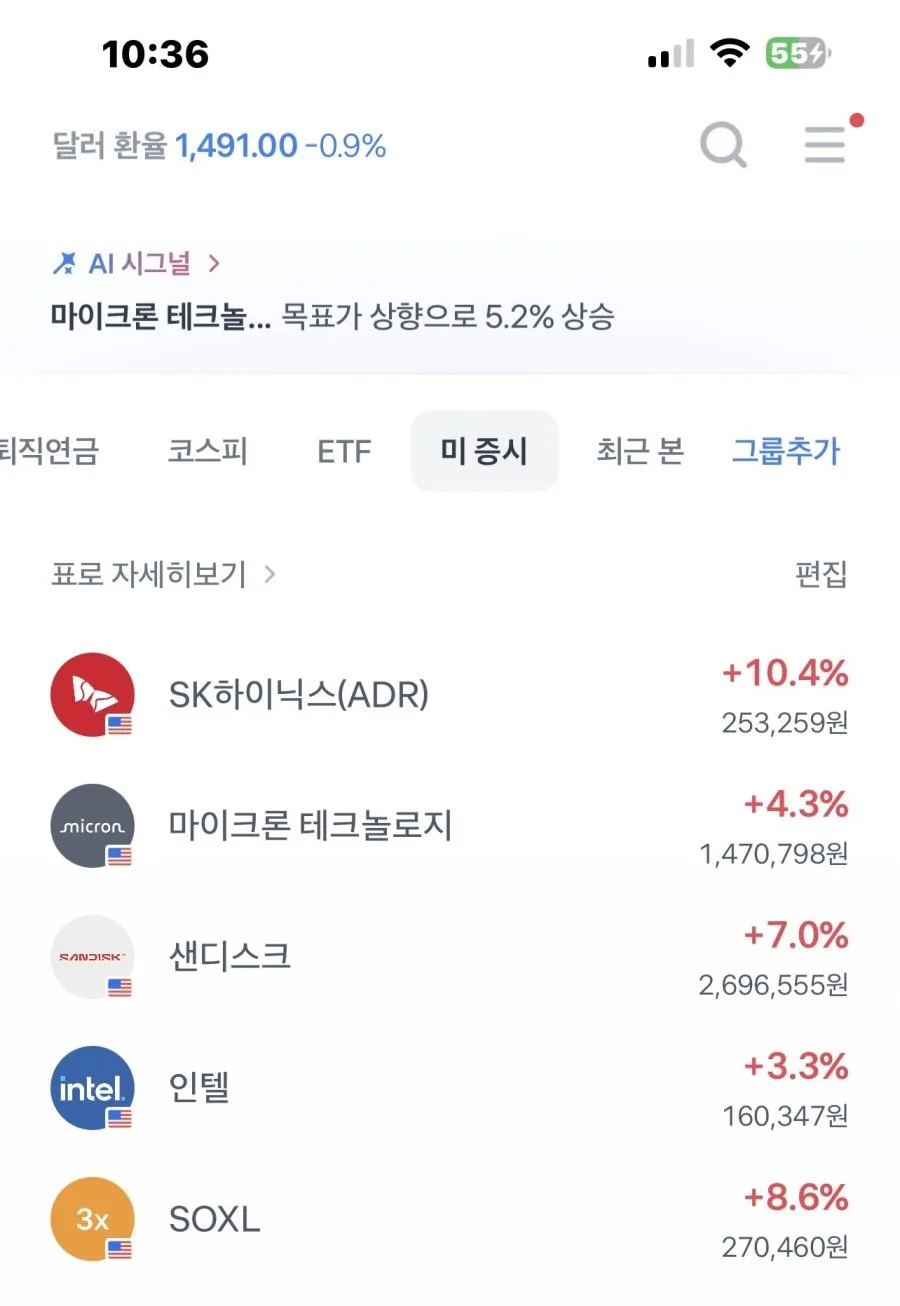Open 표로 자세히보기 table view
This screenshot has width=900, height=1306.
click(x=163, y=574)
